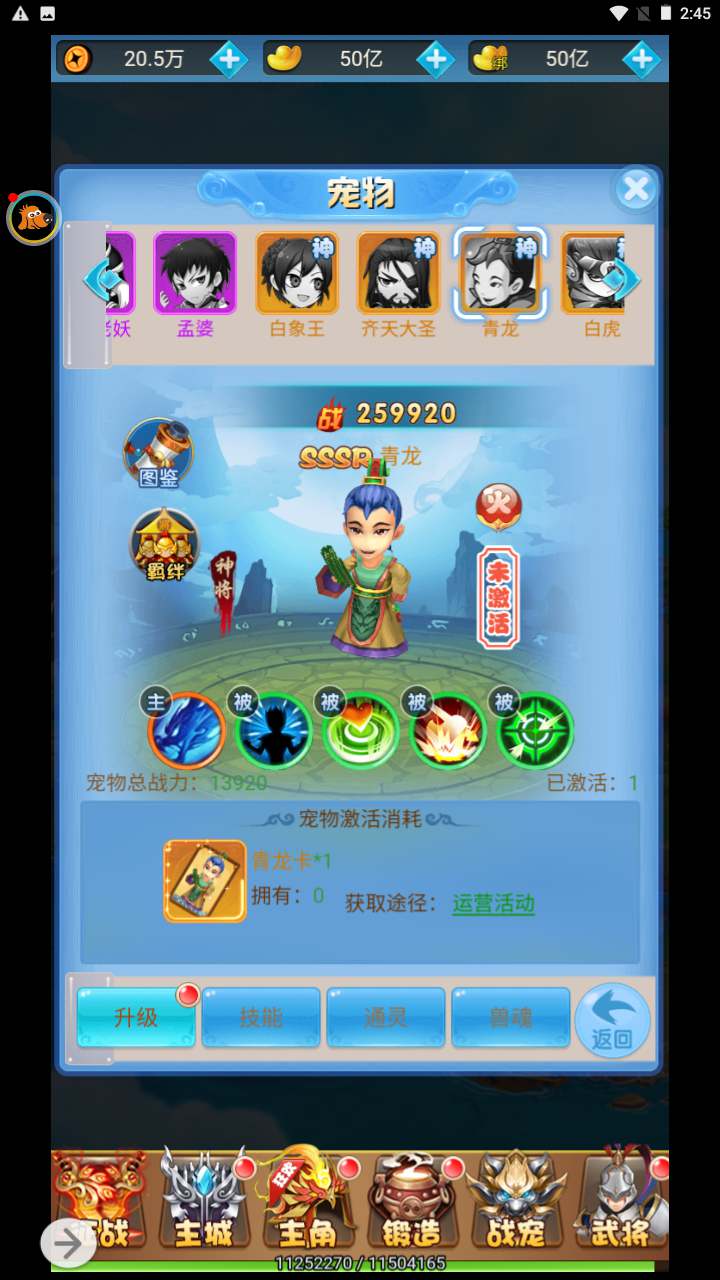720x1280 pixels.
Task: Tap the 青龙卡 item card
Action: [205, 880]
